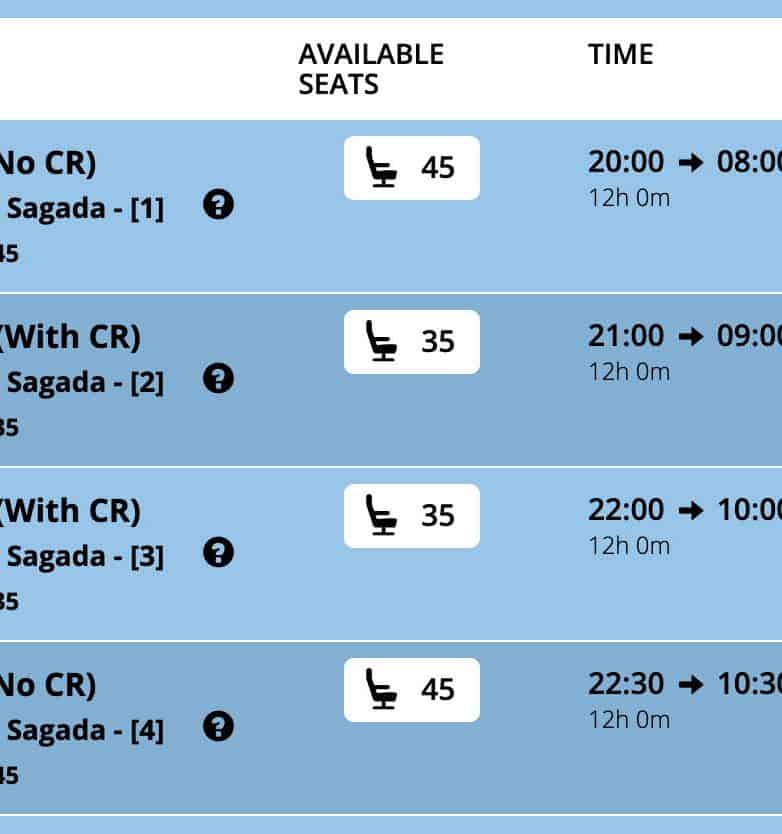View the 45 available seats for the 20:00 trip
Image resolution: width=782 pixels, height=834 pixels.
412,168
